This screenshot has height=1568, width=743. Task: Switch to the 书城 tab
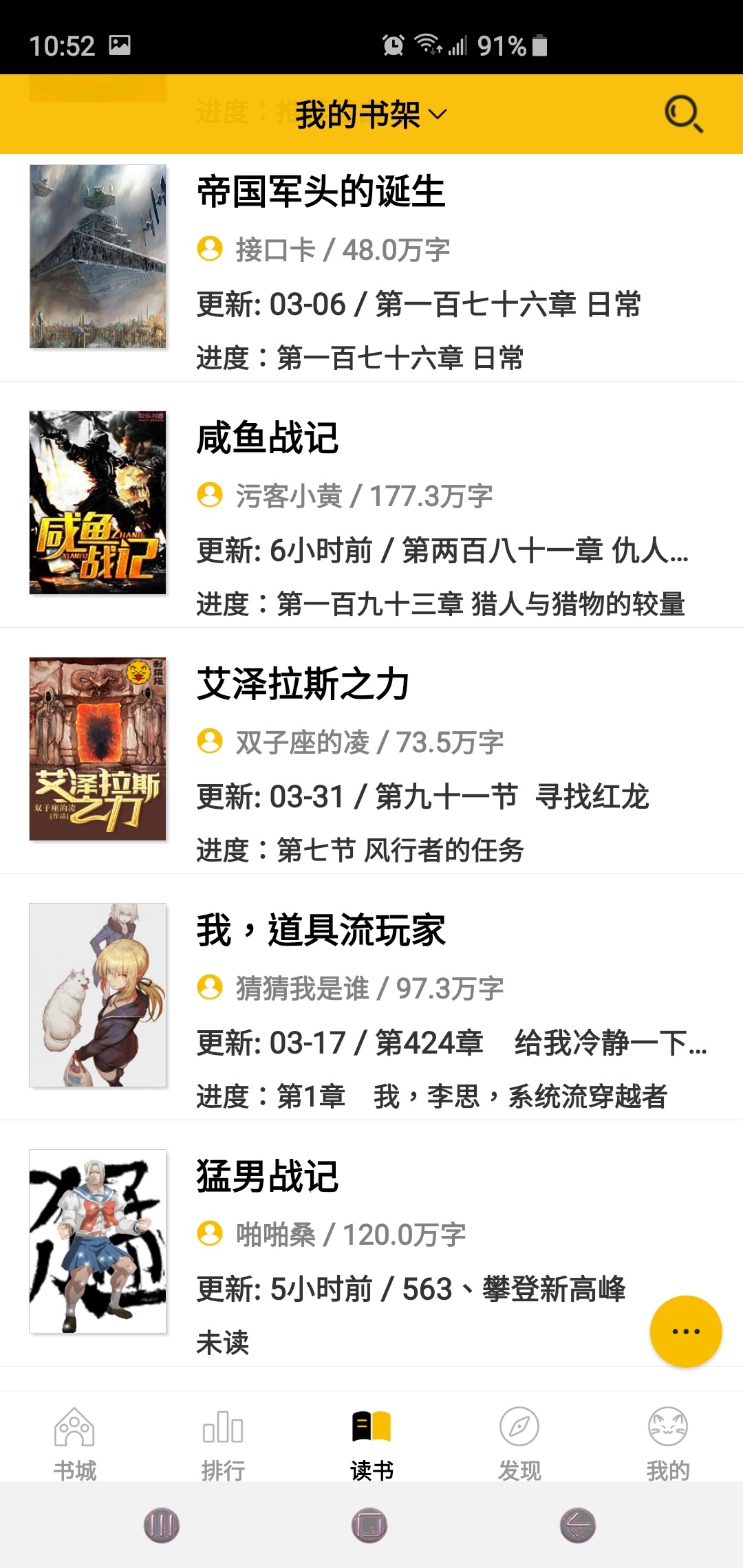pyautogui.click(x=74, y=1443)
